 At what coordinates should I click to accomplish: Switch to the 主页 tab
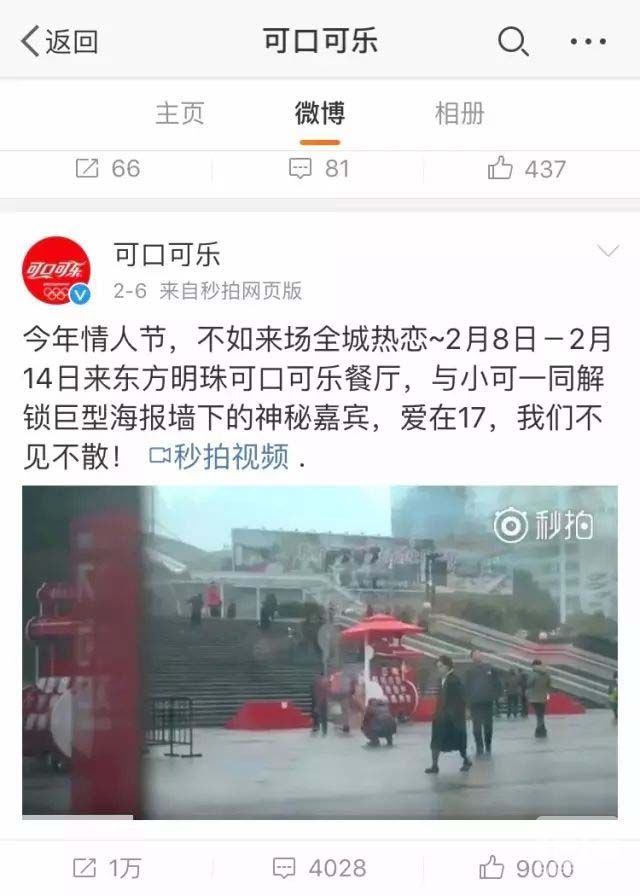click(180, 113)
